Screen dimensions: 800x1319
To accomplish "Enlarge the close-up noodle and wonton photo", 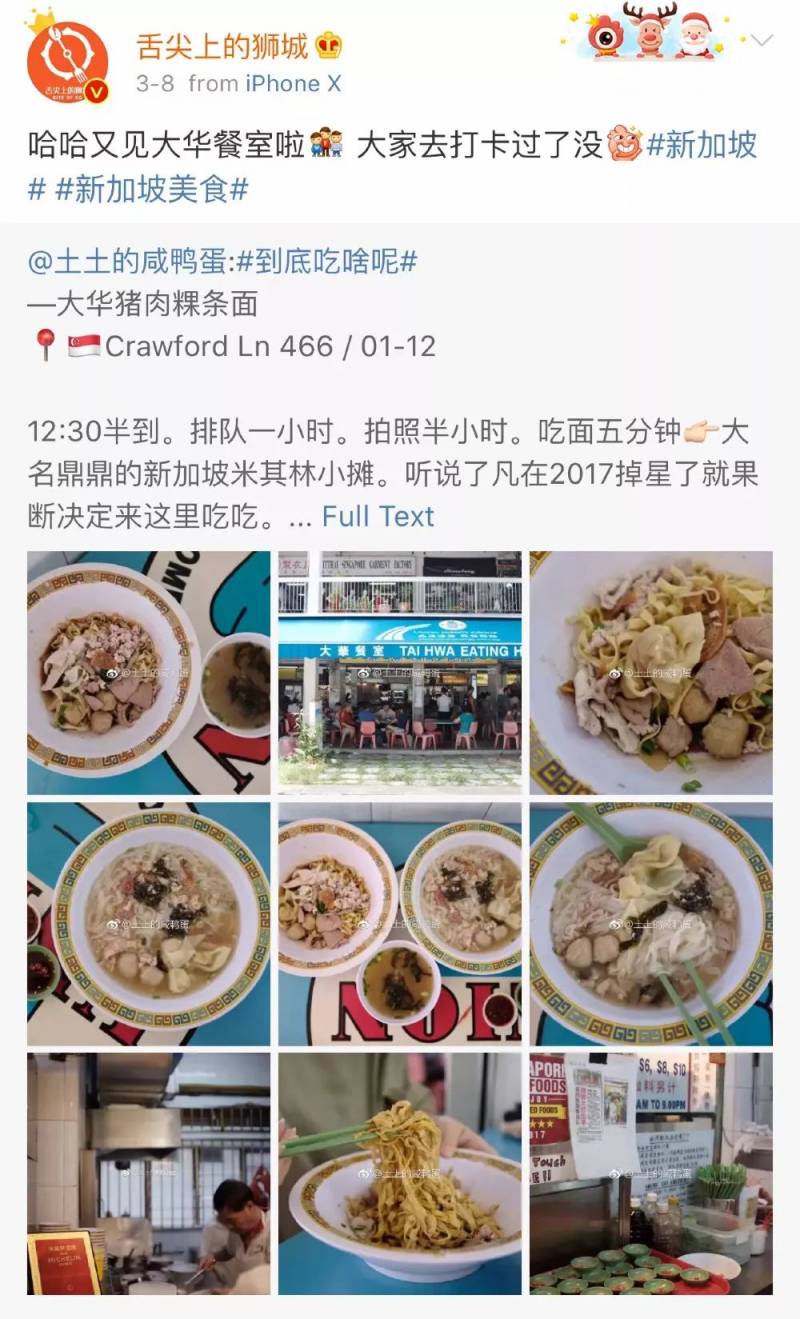I will (x=651, y=672).
